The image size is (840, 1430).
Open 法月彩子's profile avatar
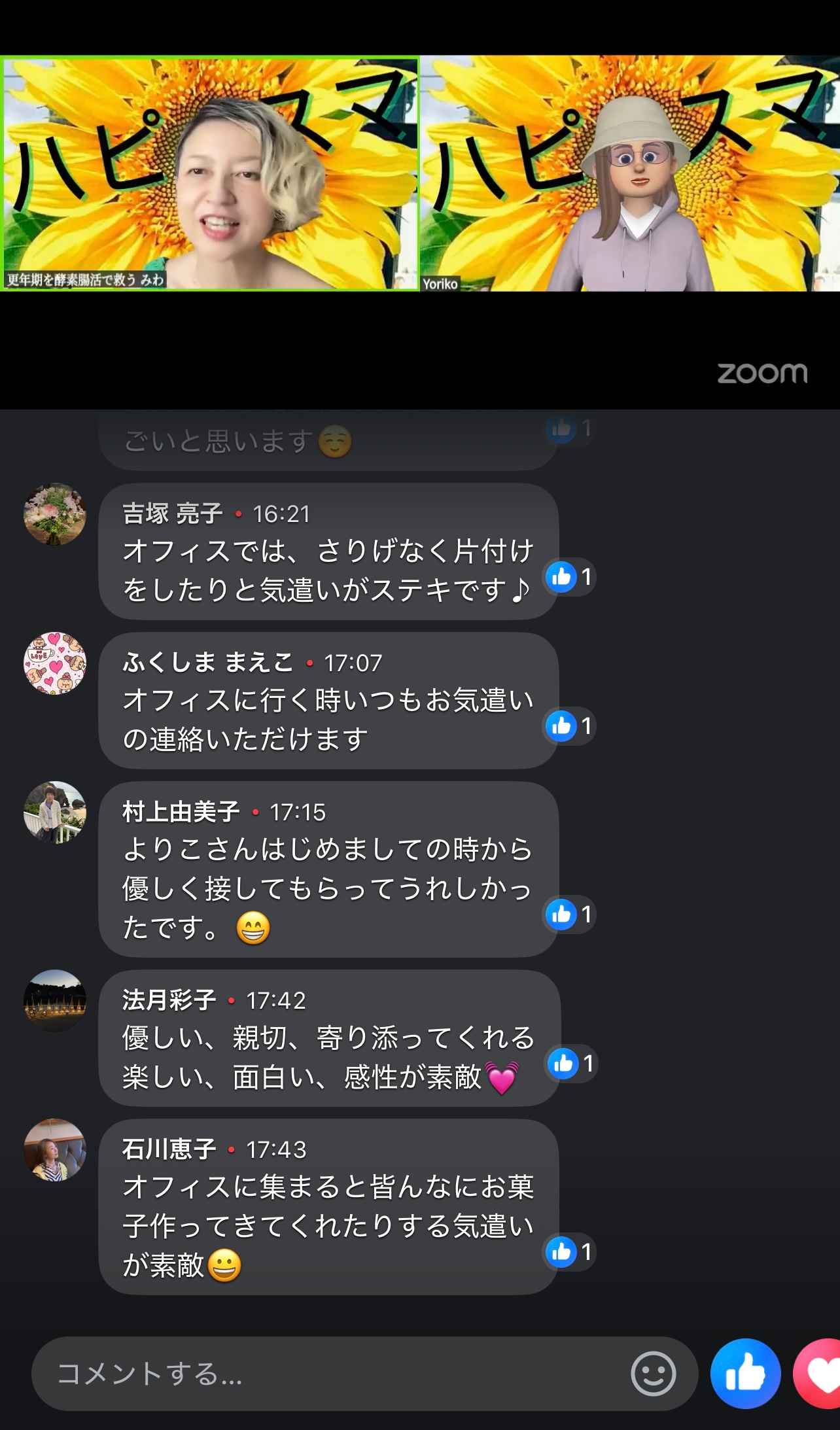pos(55,1000)
